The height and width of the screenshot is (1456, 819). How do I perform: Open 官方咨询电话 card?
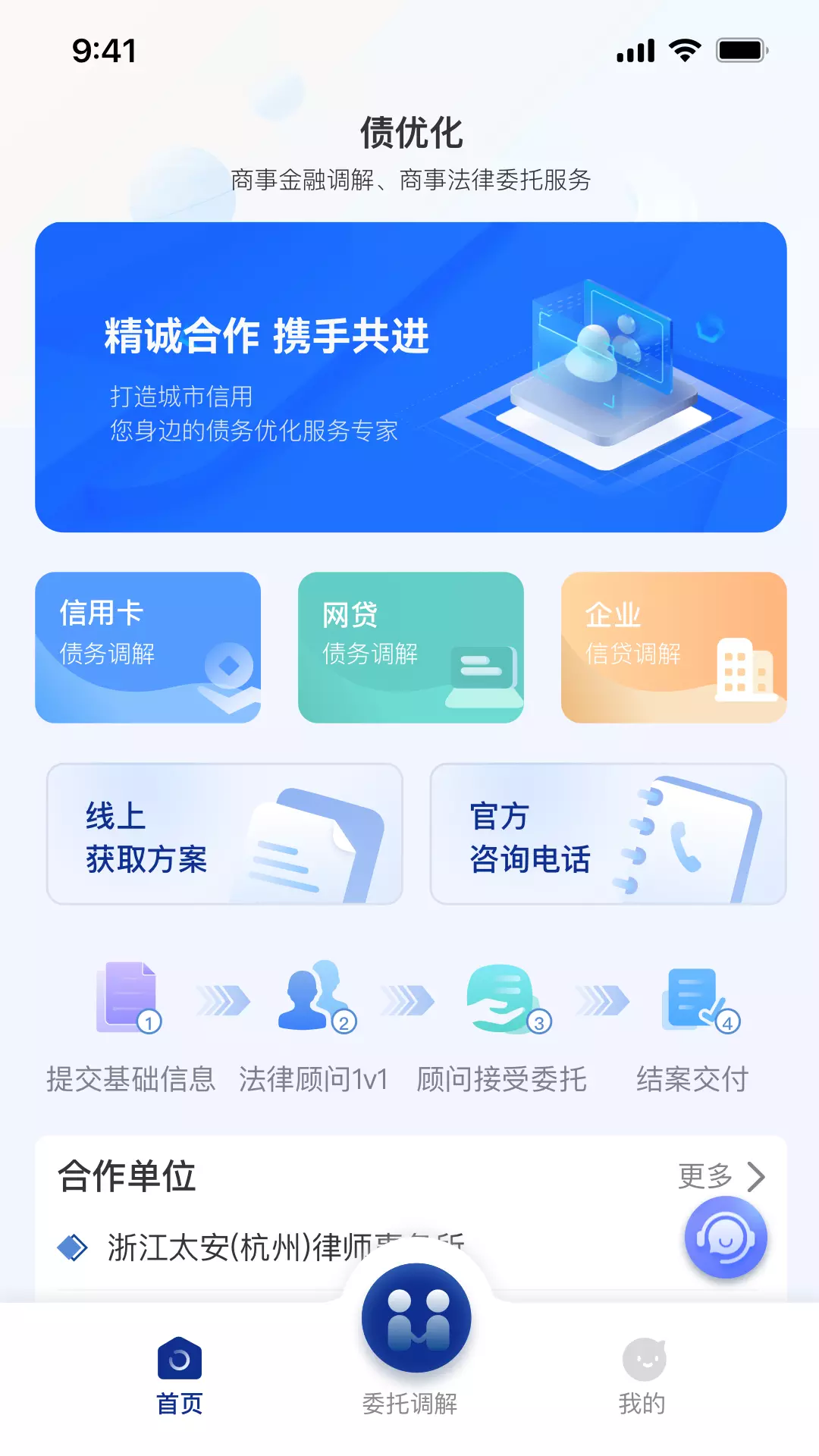pos(608,833)
